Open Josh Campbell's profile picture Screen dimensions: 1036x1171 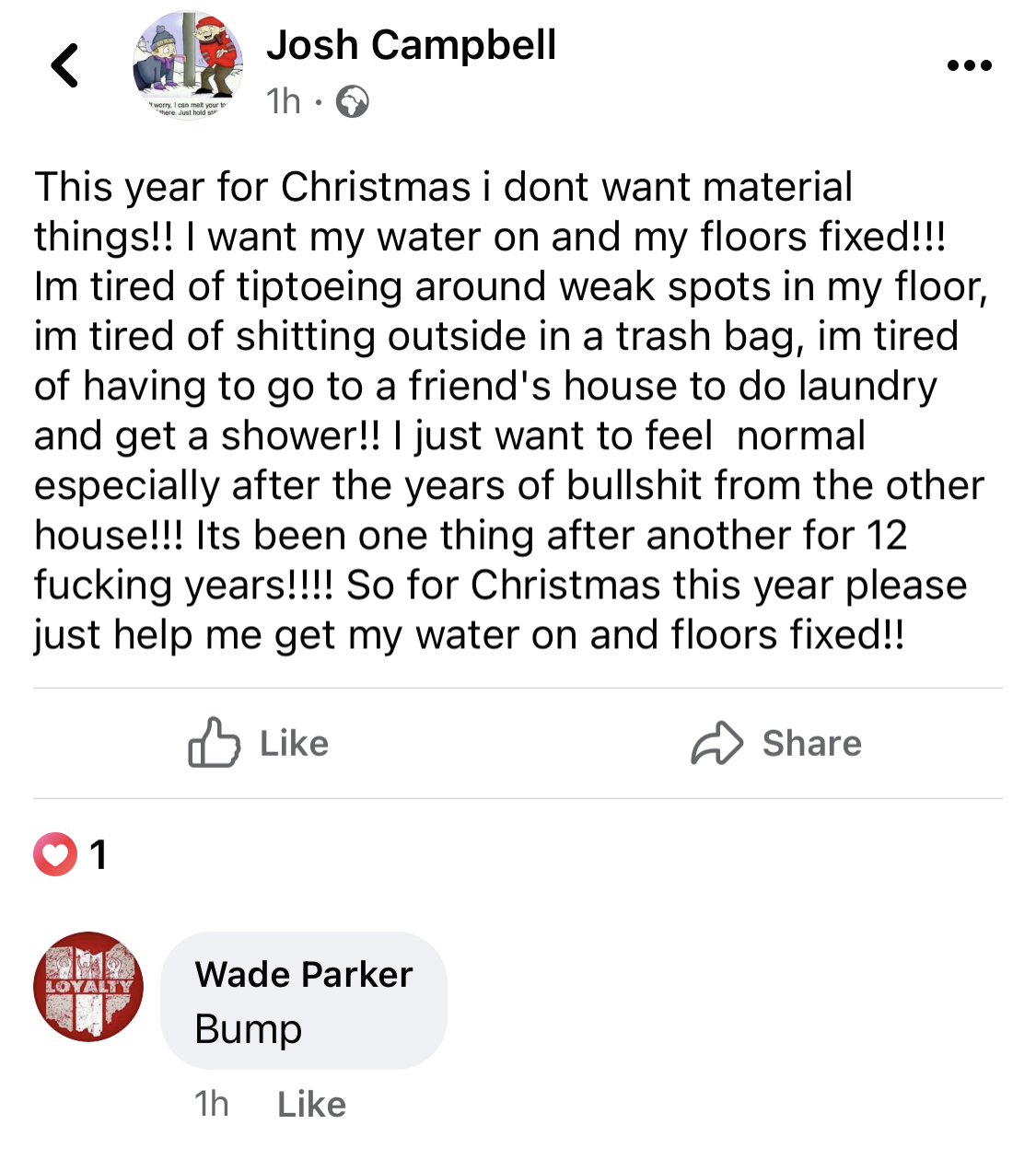188,65
